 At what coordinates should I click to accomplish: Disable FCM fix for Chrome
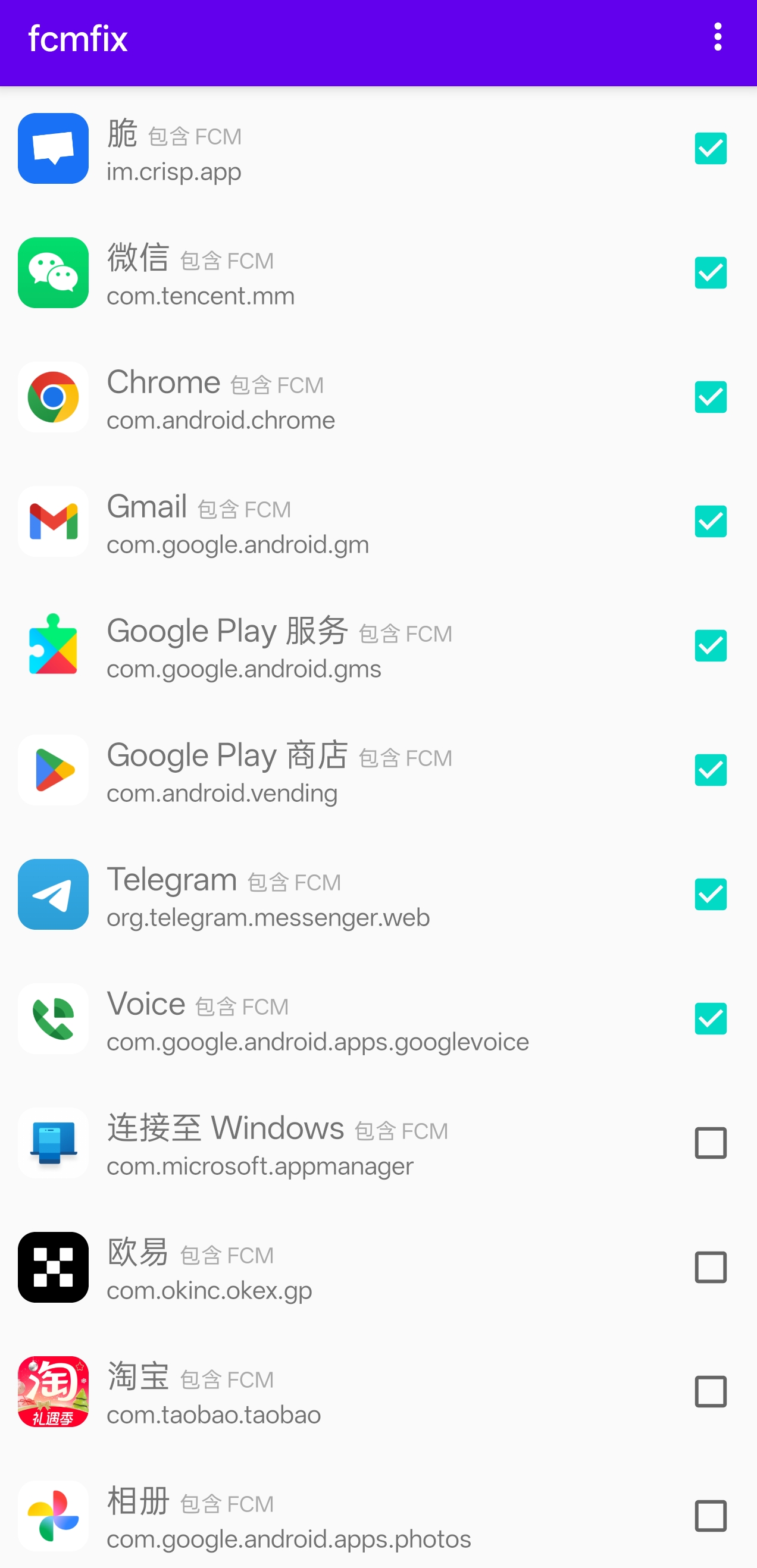[710, 397]
